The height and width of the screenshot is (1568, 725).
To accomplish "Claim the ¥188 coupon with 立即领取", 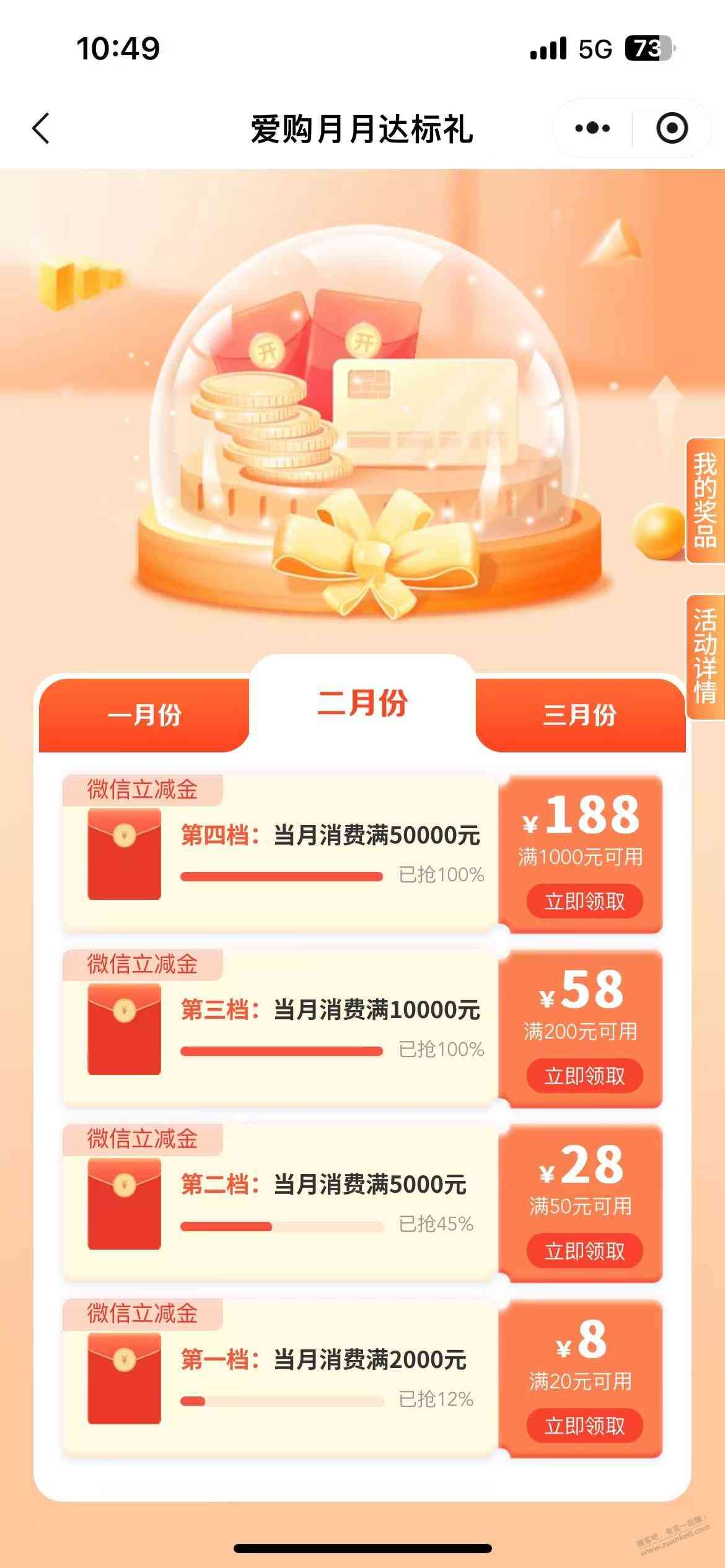I will [x=584, y=901].
